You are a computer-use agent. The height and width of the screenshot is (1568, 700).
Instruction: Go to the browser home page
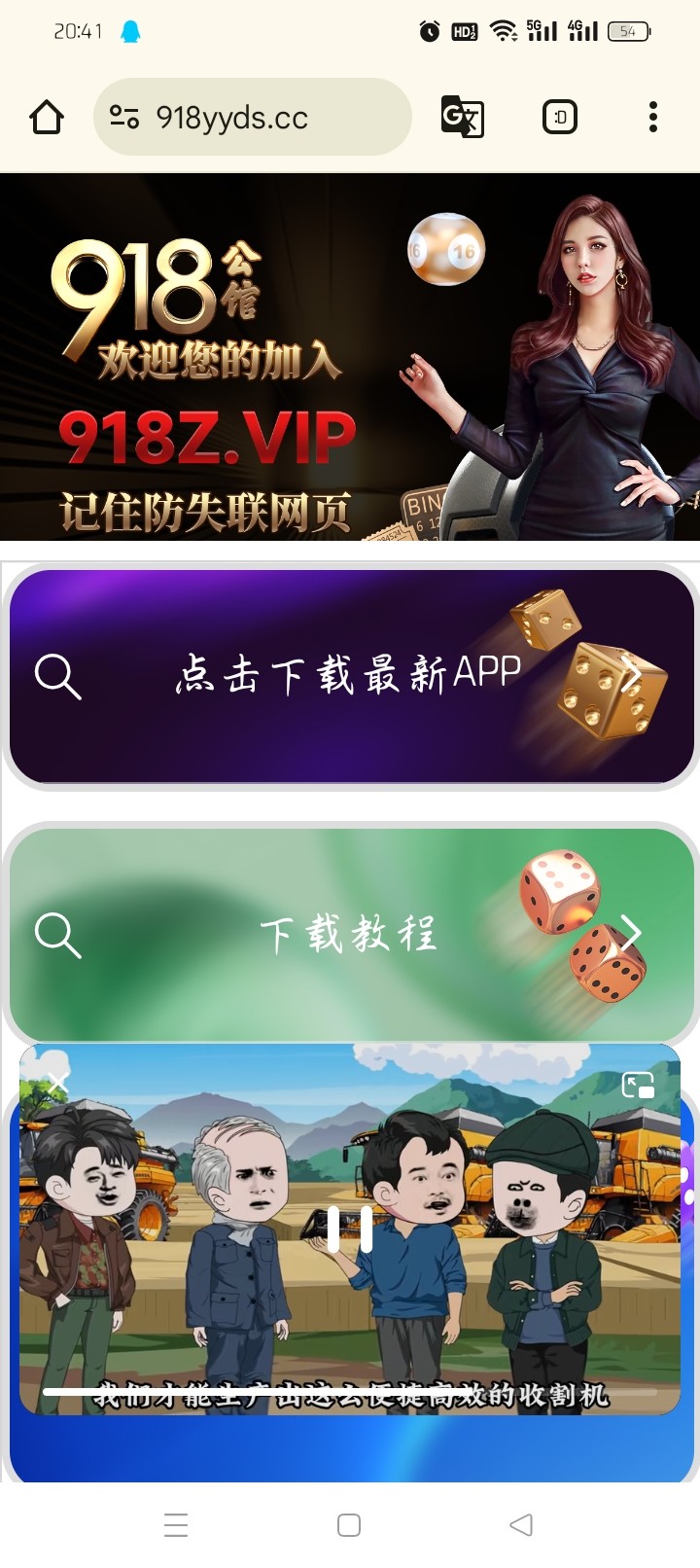coord(47,118)
